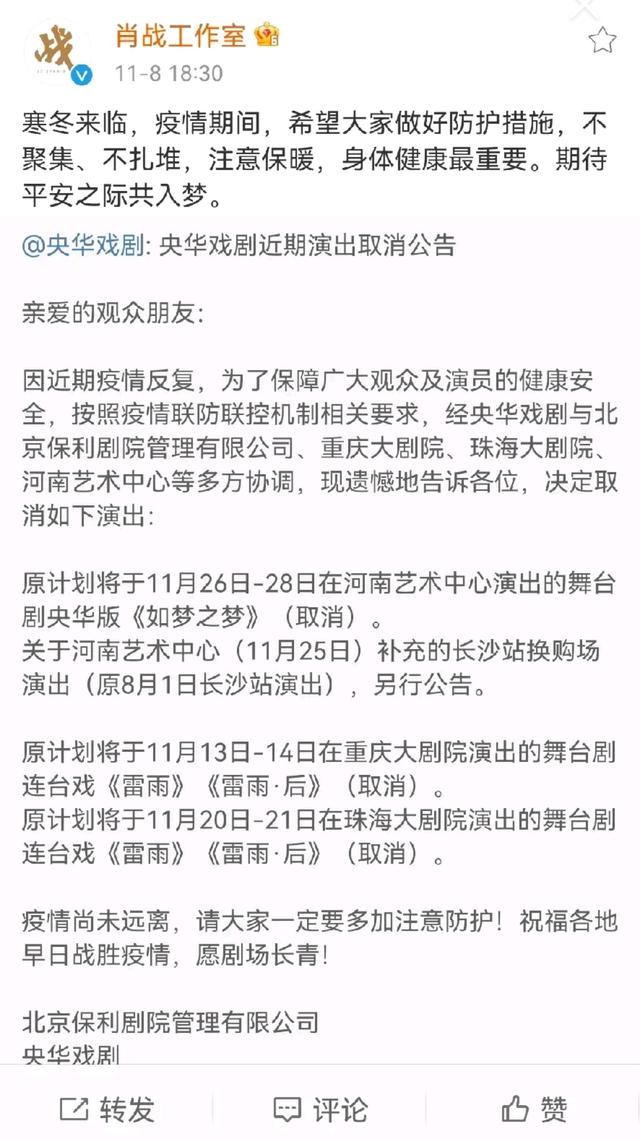This screenshot has width=640, height=1140.
Task: Favorite this post with the star icon
Action: [602, 40]
